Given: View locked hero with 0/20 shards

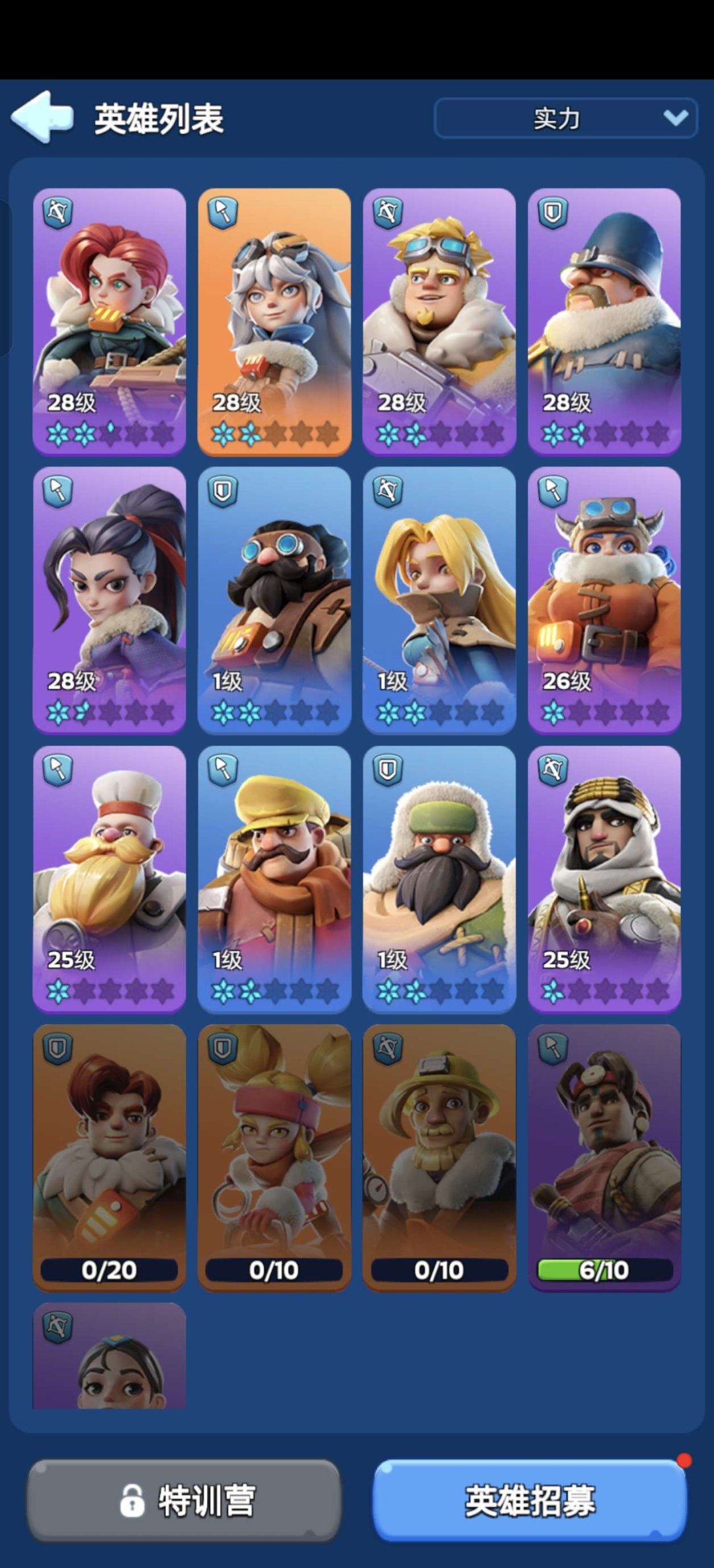Looking at the screenshot, I should click(109, 1156).
